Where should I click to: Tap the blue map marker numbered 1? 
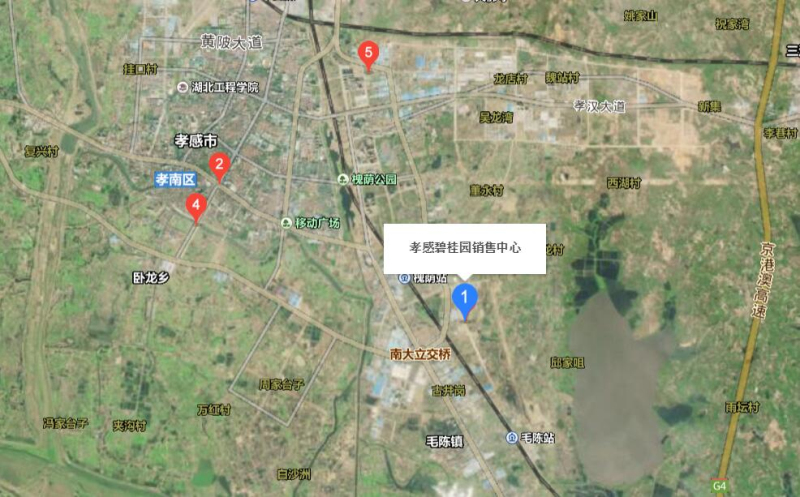464,298
